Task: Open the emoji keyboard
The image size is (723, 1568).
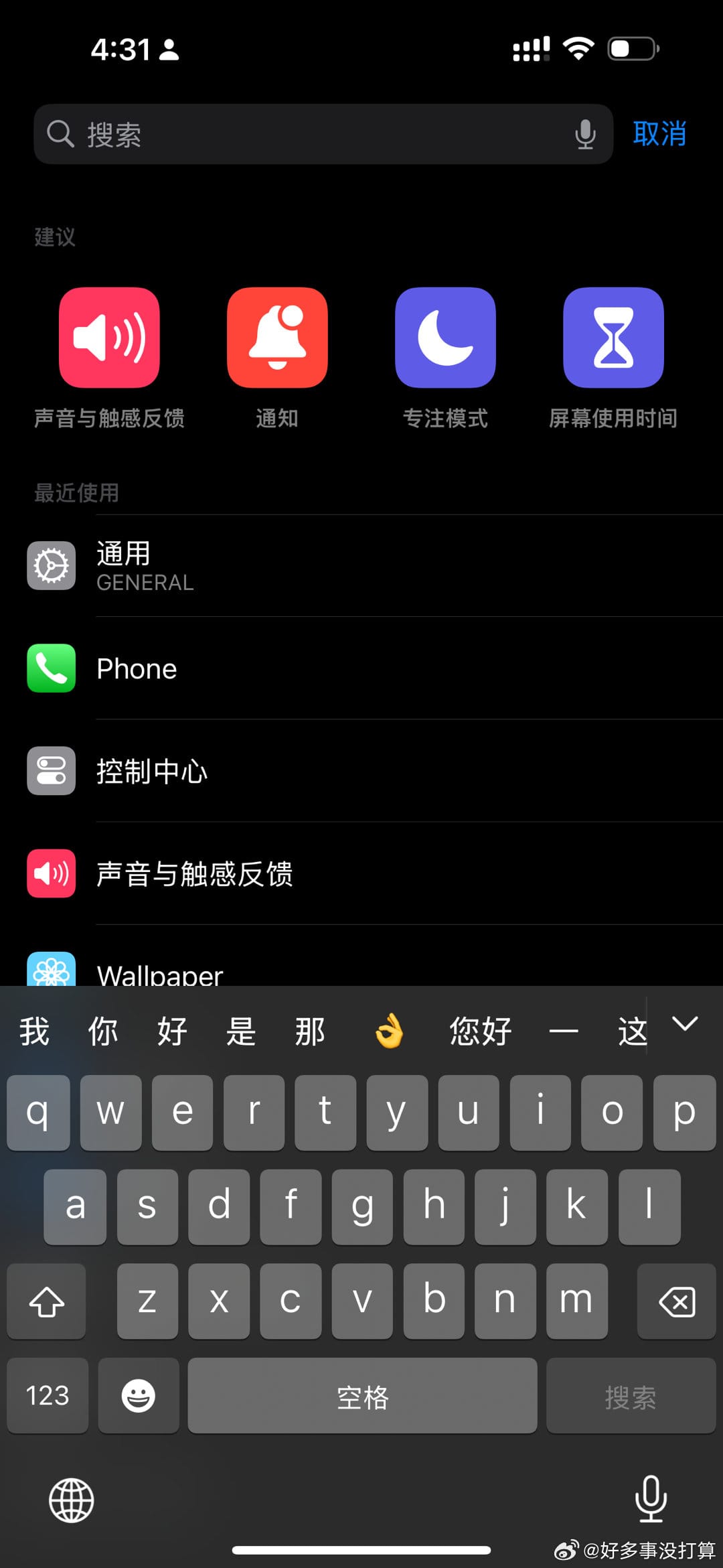Action: (x=139, y=1396)
